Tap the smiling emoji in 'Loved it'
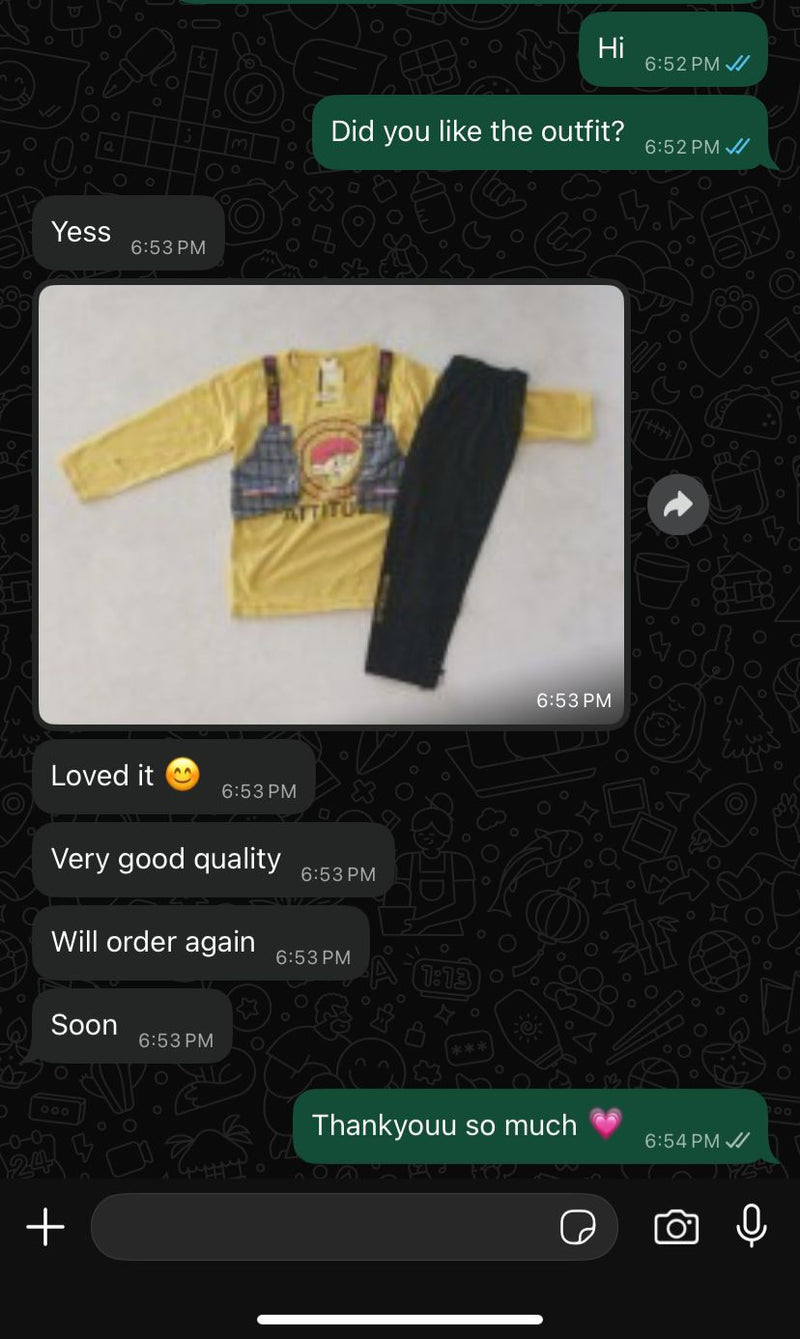 (x=181, y=773)
